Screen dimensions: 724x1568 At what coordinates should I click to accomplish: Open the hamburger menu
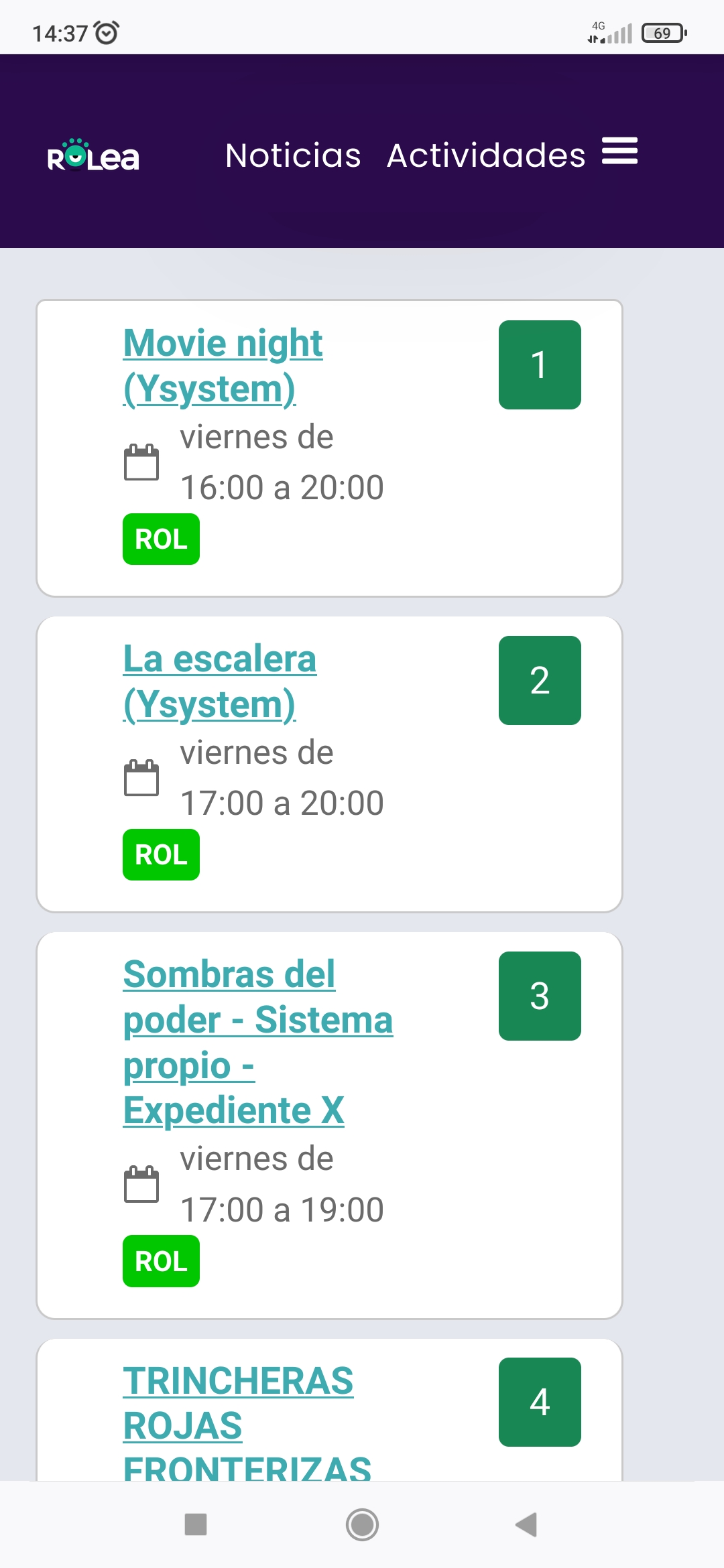pos(619,151)
